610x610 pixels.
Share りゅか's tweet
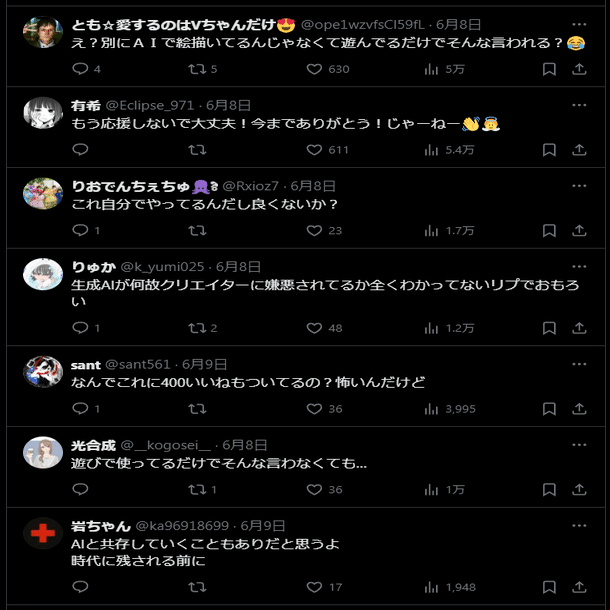click(x=579, y=328)
